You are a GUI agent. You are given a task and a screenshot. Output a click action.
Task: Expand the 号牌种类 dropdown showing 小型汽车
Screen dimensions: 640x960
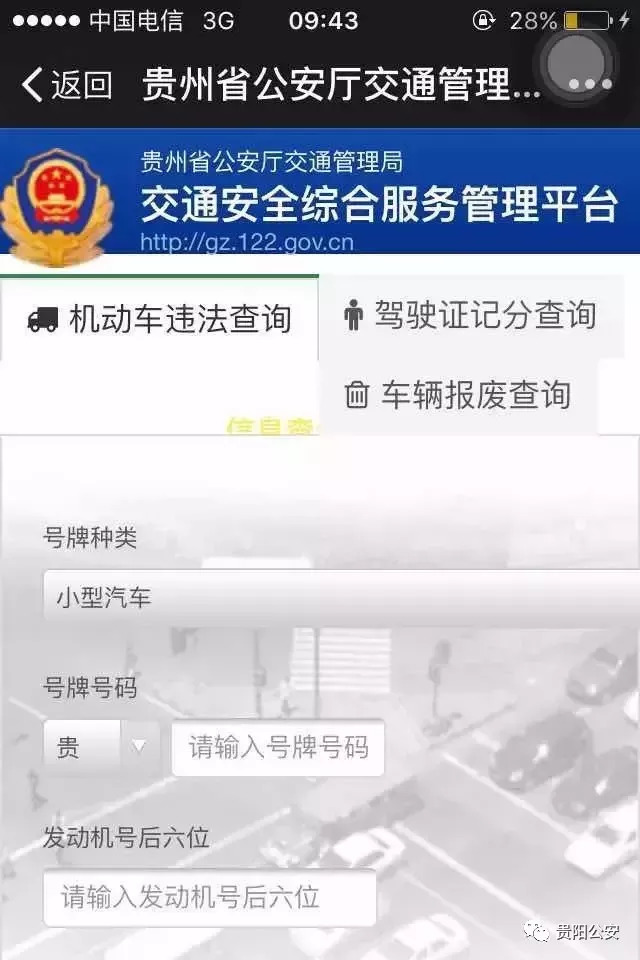pos(340,599)
